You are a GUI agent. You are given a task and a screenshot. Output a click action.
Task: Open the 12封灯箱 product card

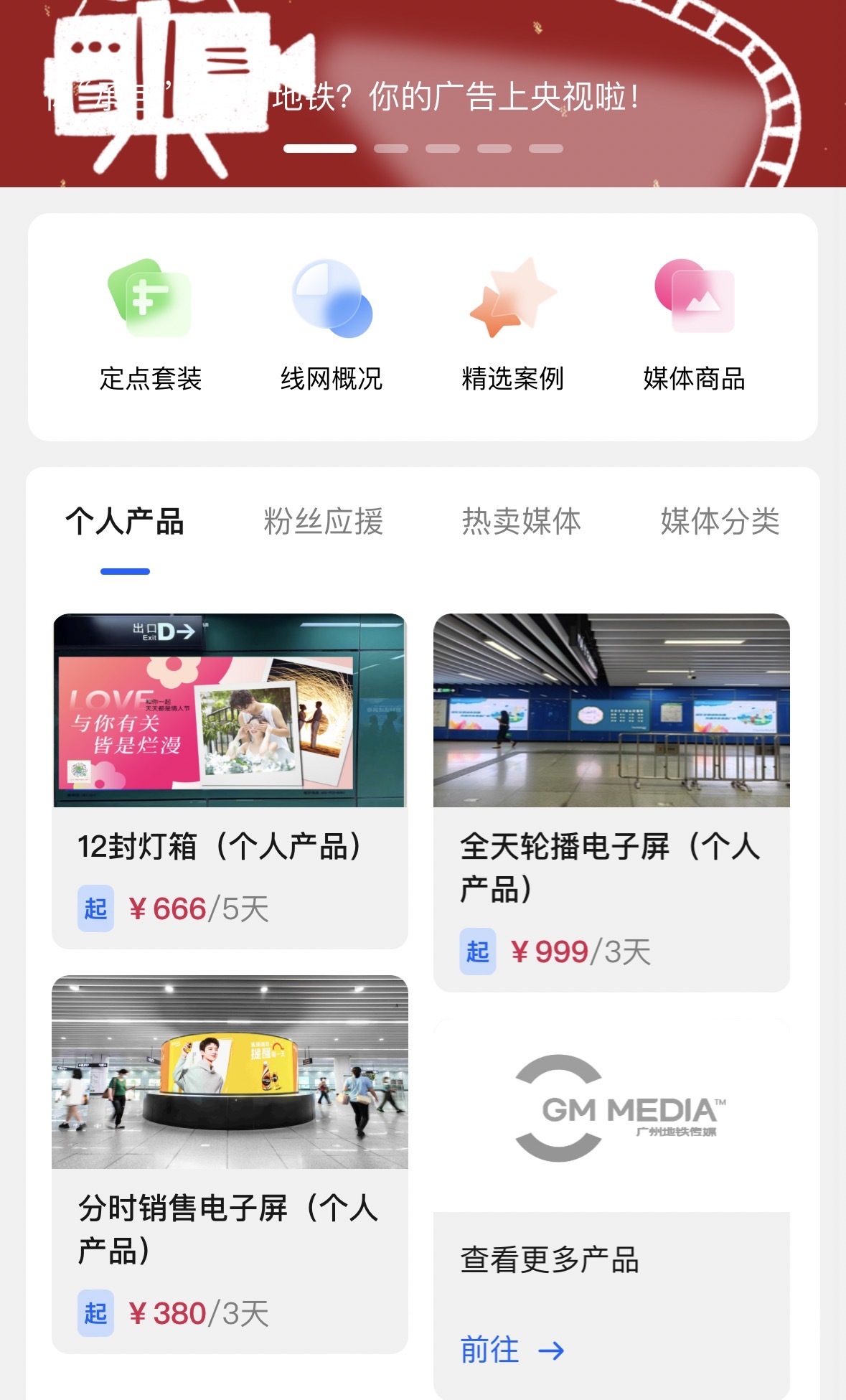[230, 780]
